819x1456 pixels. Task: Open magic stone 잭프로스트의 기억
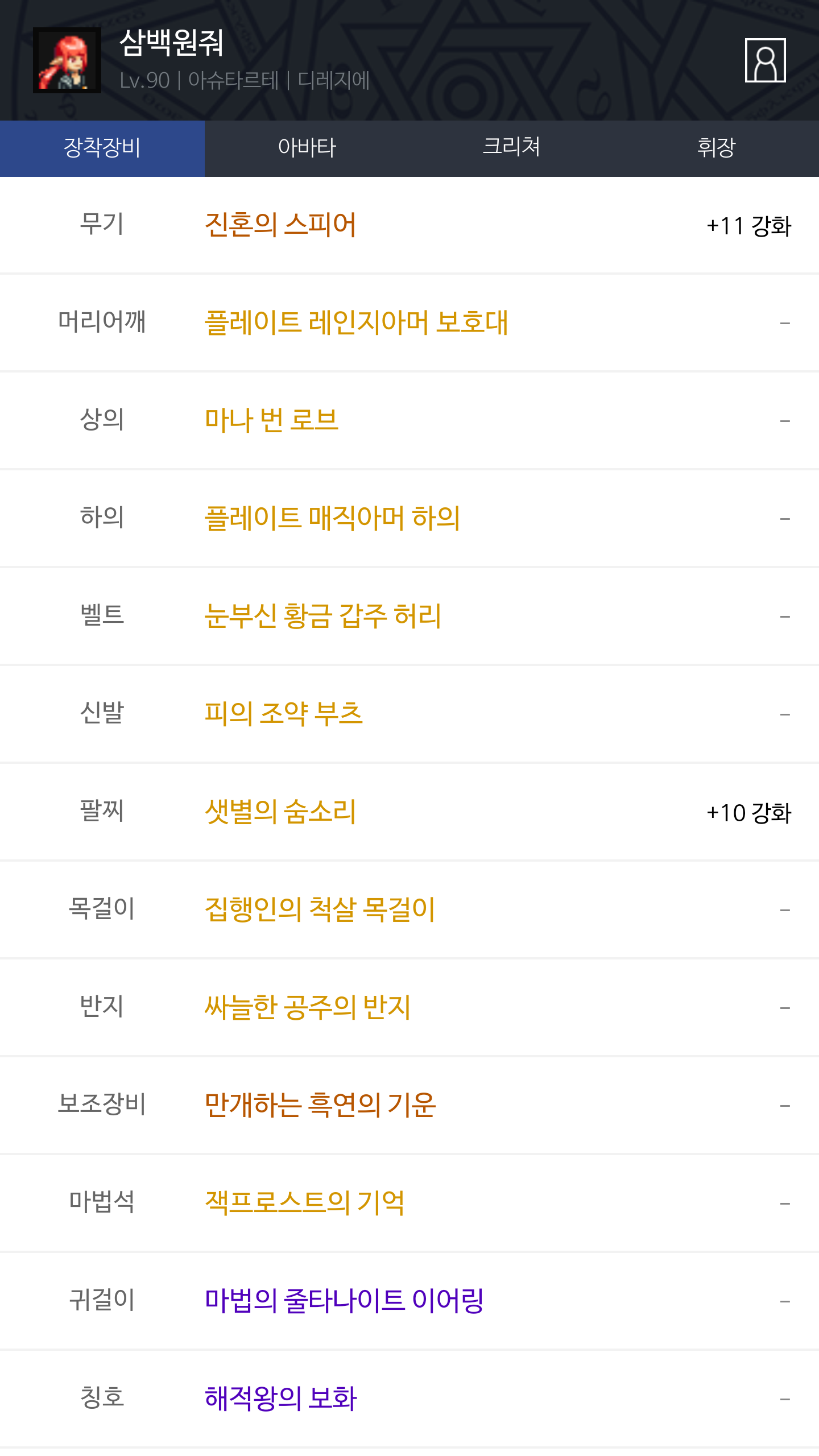[x=304, y=1203]
